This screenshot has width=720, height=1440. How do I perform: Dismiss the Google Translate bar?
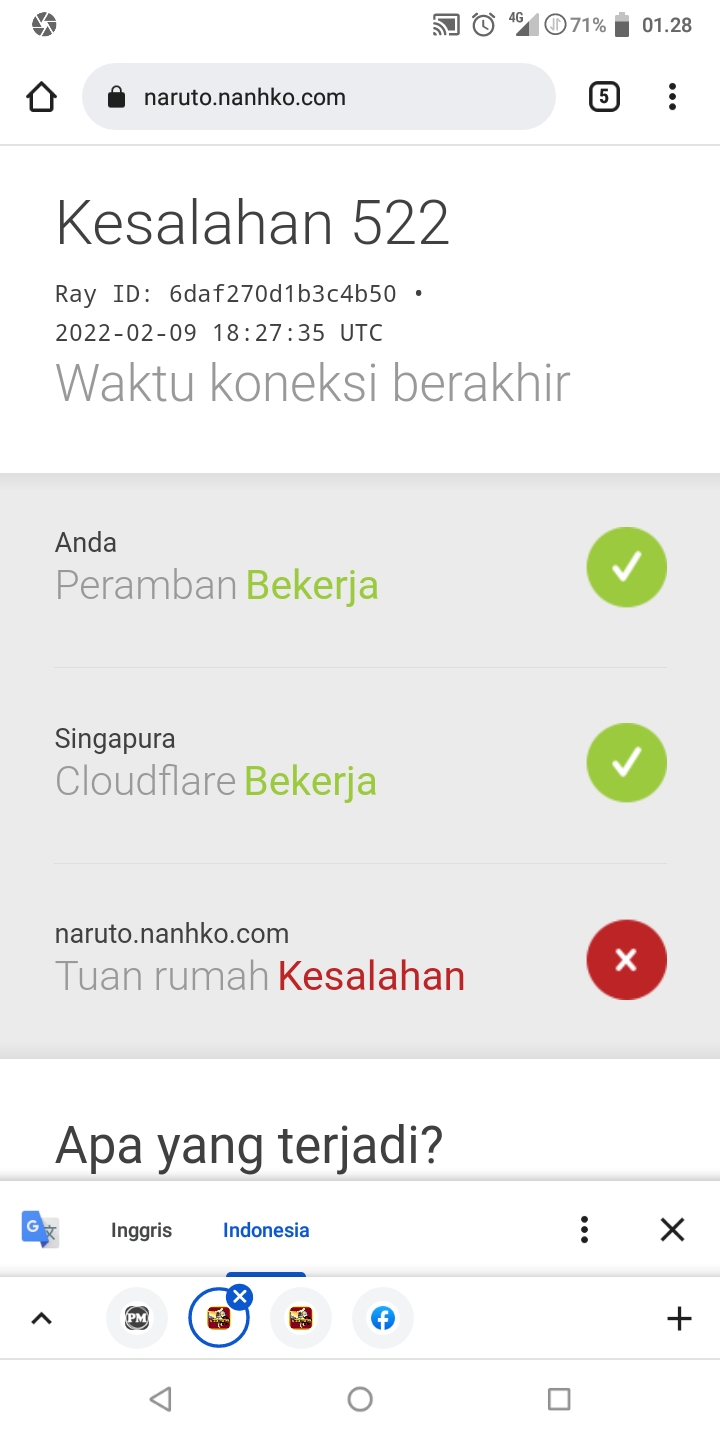[672, 1230]
